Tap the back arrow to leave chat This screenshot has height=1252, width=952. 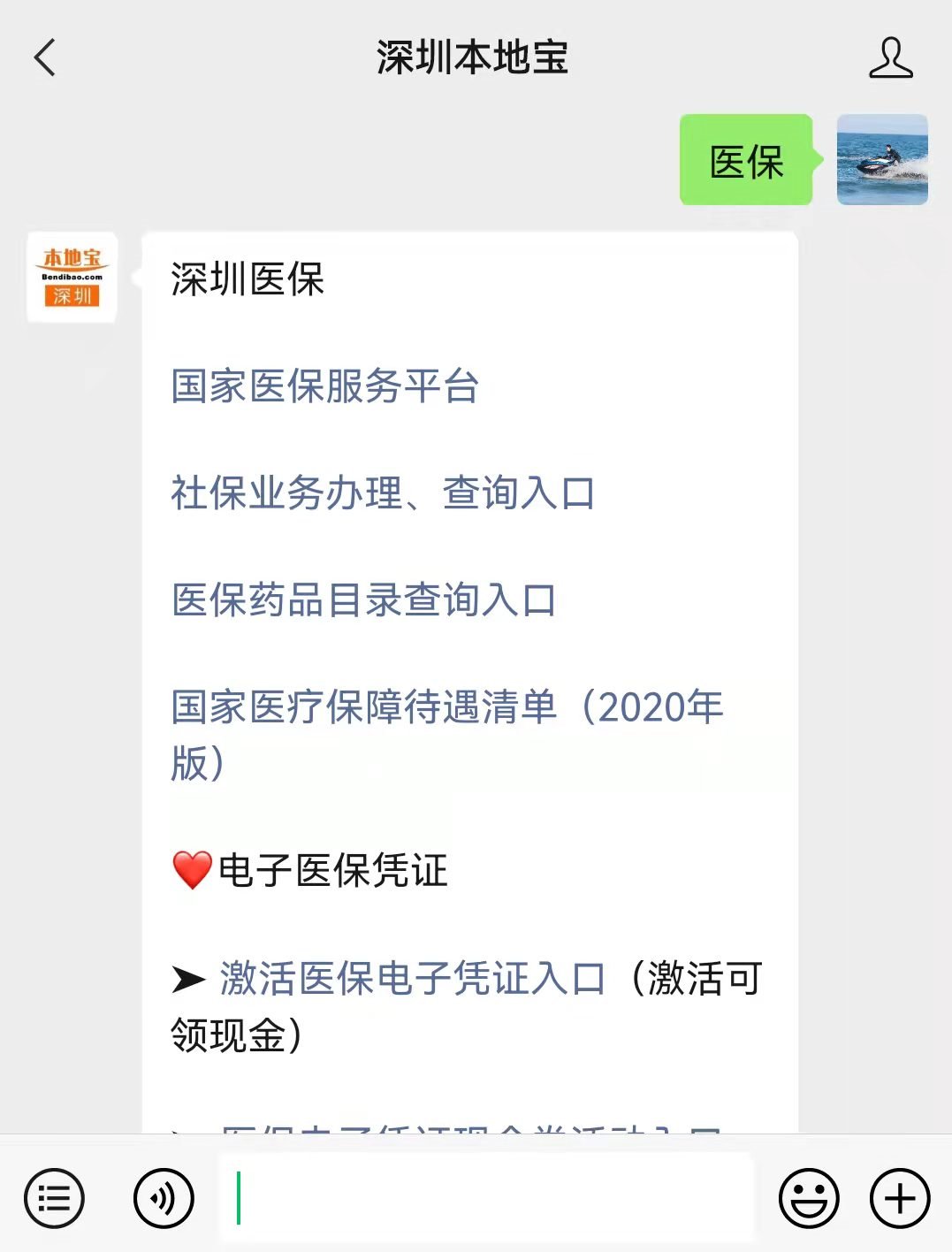44,55
